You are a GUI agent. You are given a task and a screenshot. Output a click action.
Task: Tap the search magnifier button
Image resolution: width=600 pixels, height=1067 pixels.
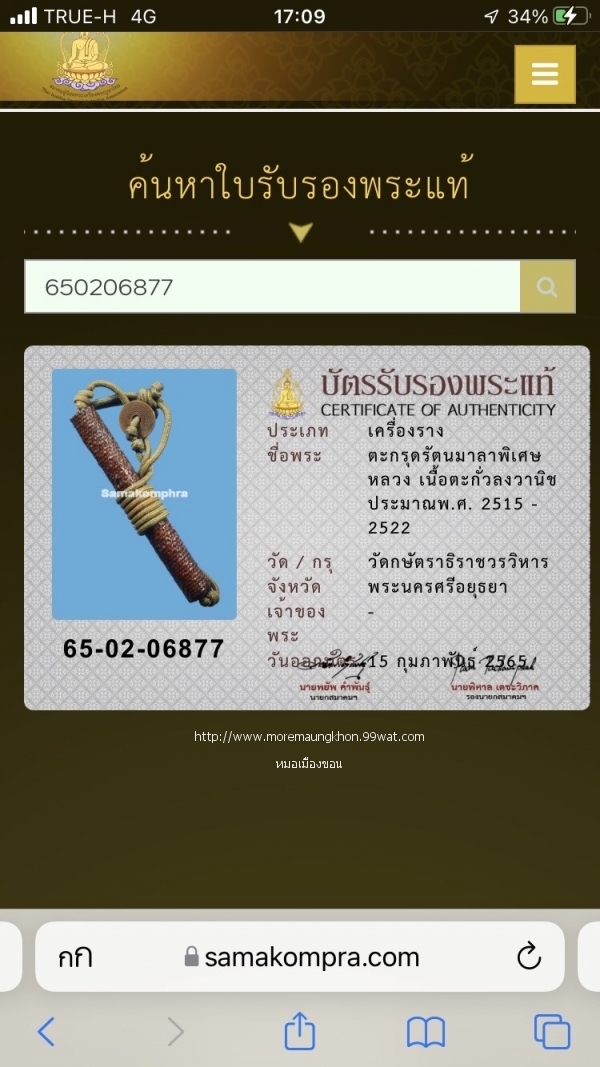547,287
